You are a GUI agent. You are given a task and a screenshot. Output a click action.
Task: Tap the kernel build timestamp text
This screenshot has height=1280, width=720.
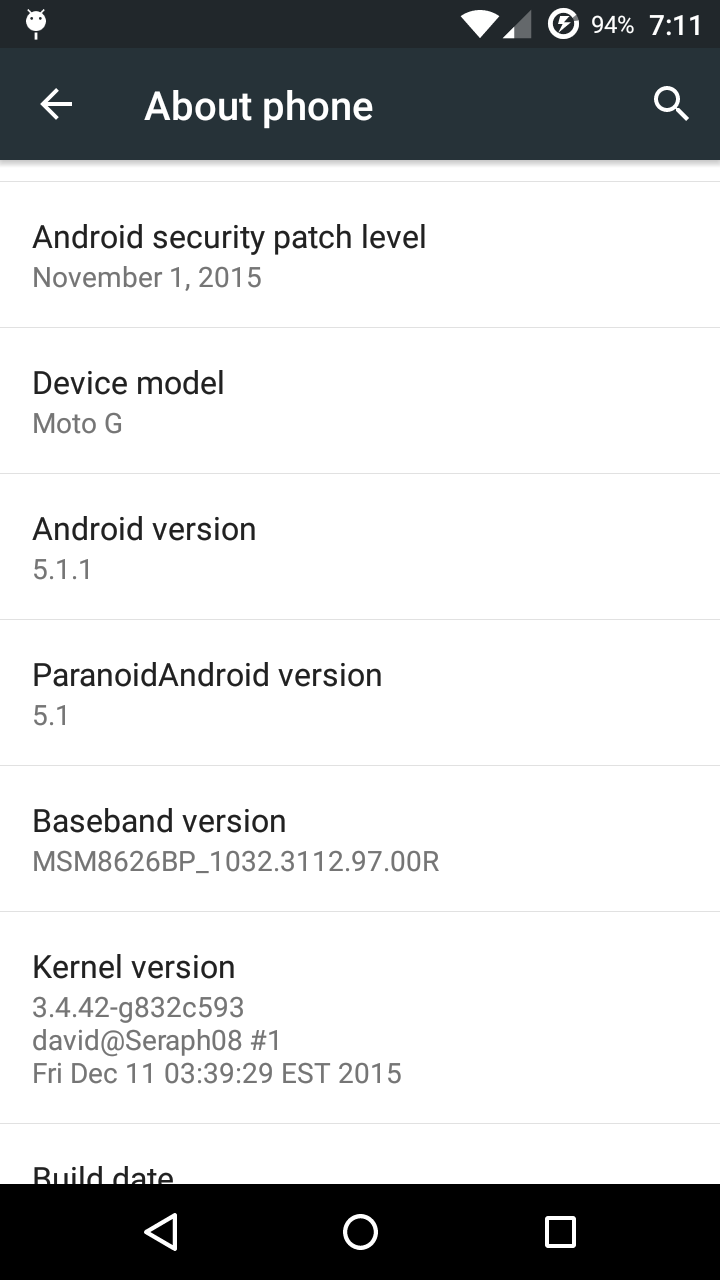click(x=217, y=1072)
